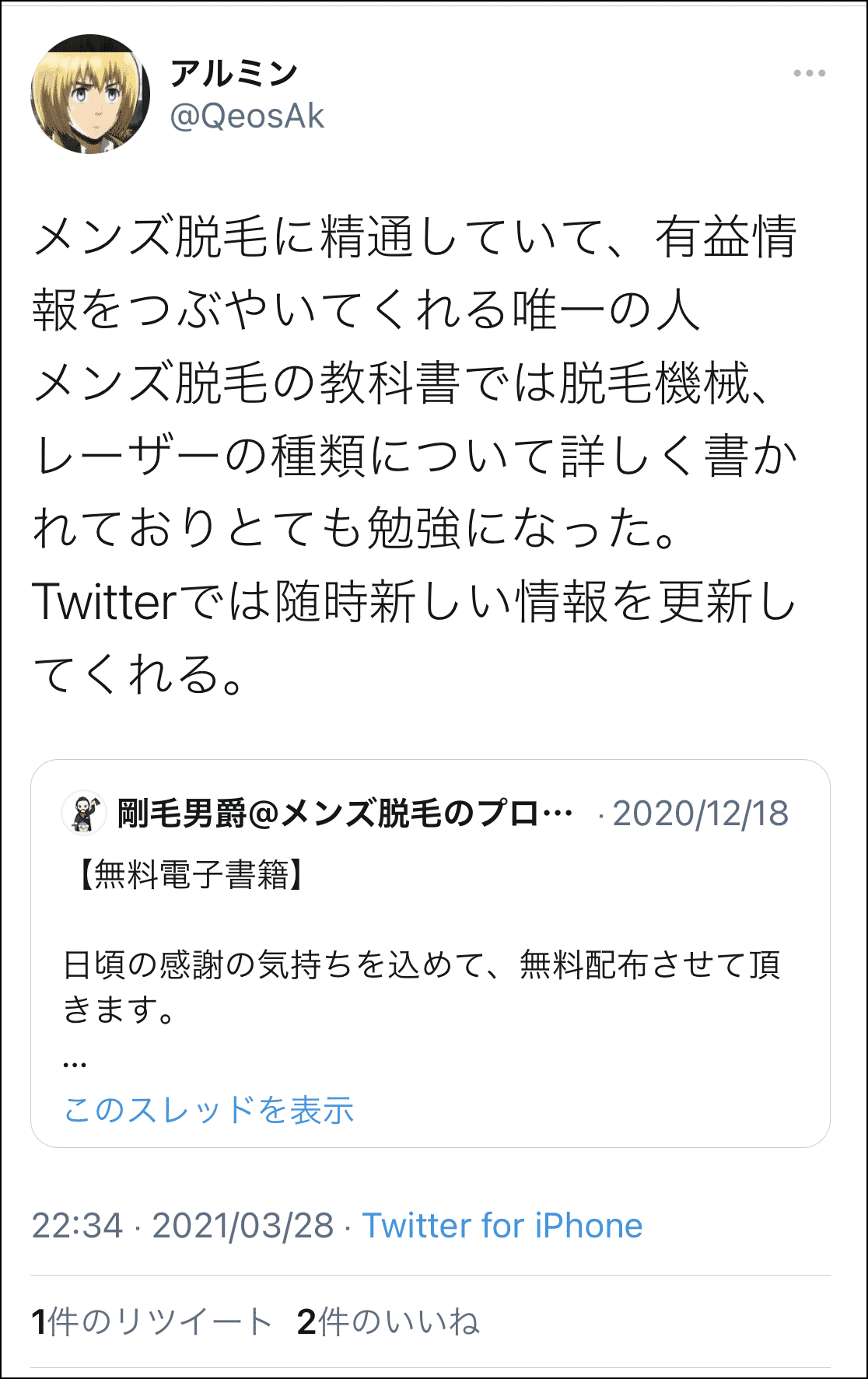
Task: Open the three-dot overflow icon top right
Action: [810, 74]
